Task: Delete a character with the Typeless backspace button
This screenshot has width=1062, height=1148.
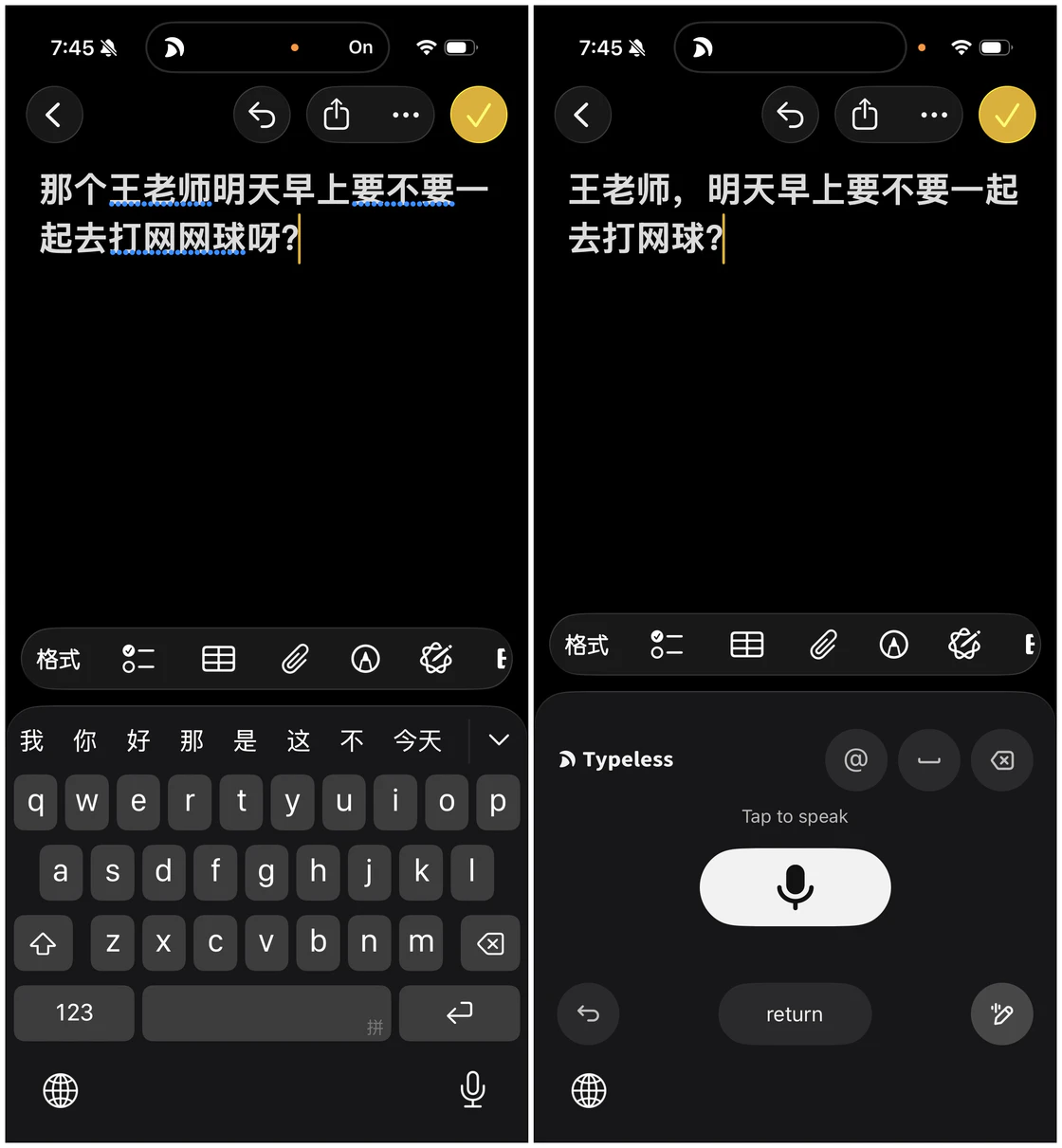Action: click(x=1002, y=760)
